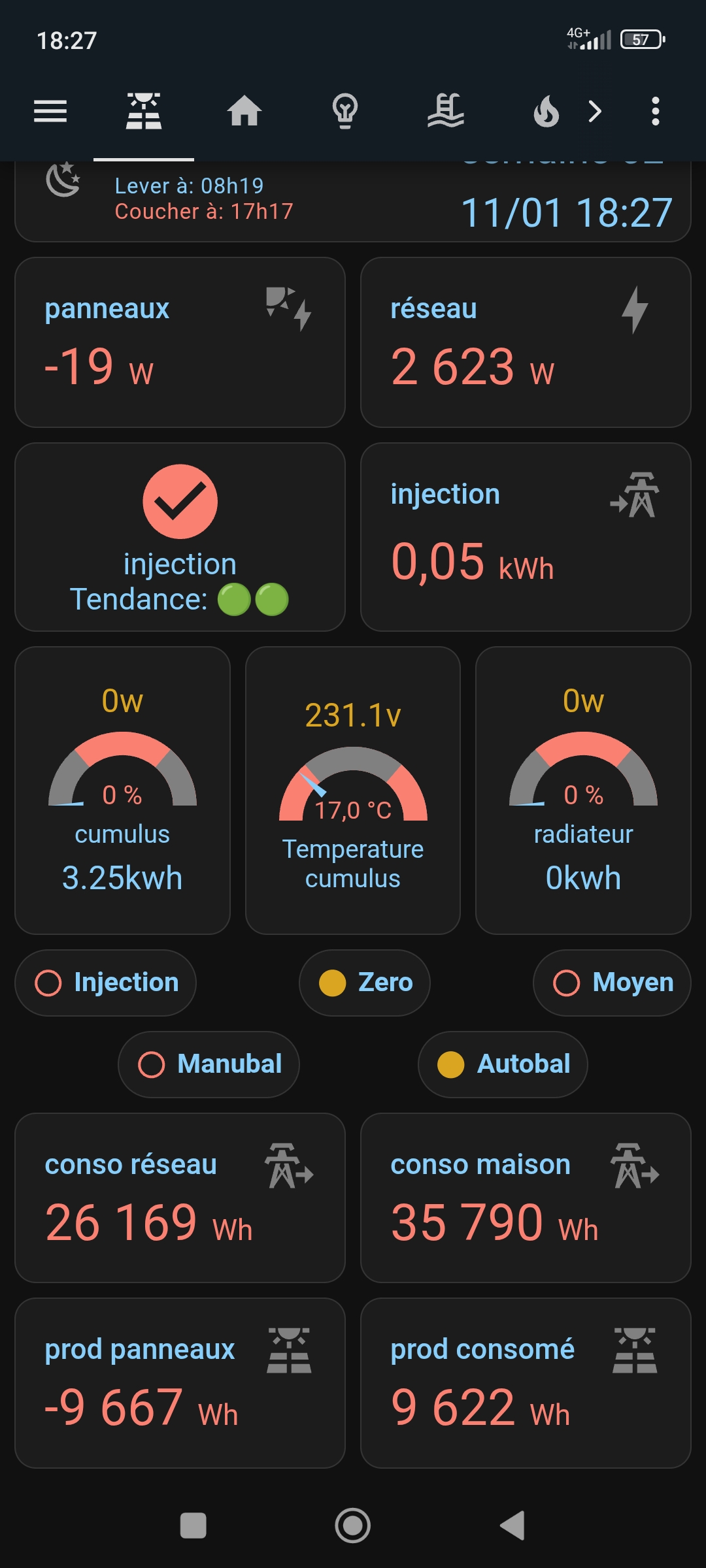
Task: Select the Zero mode chip
Action: pyautogui.click(x=365, y=983)
